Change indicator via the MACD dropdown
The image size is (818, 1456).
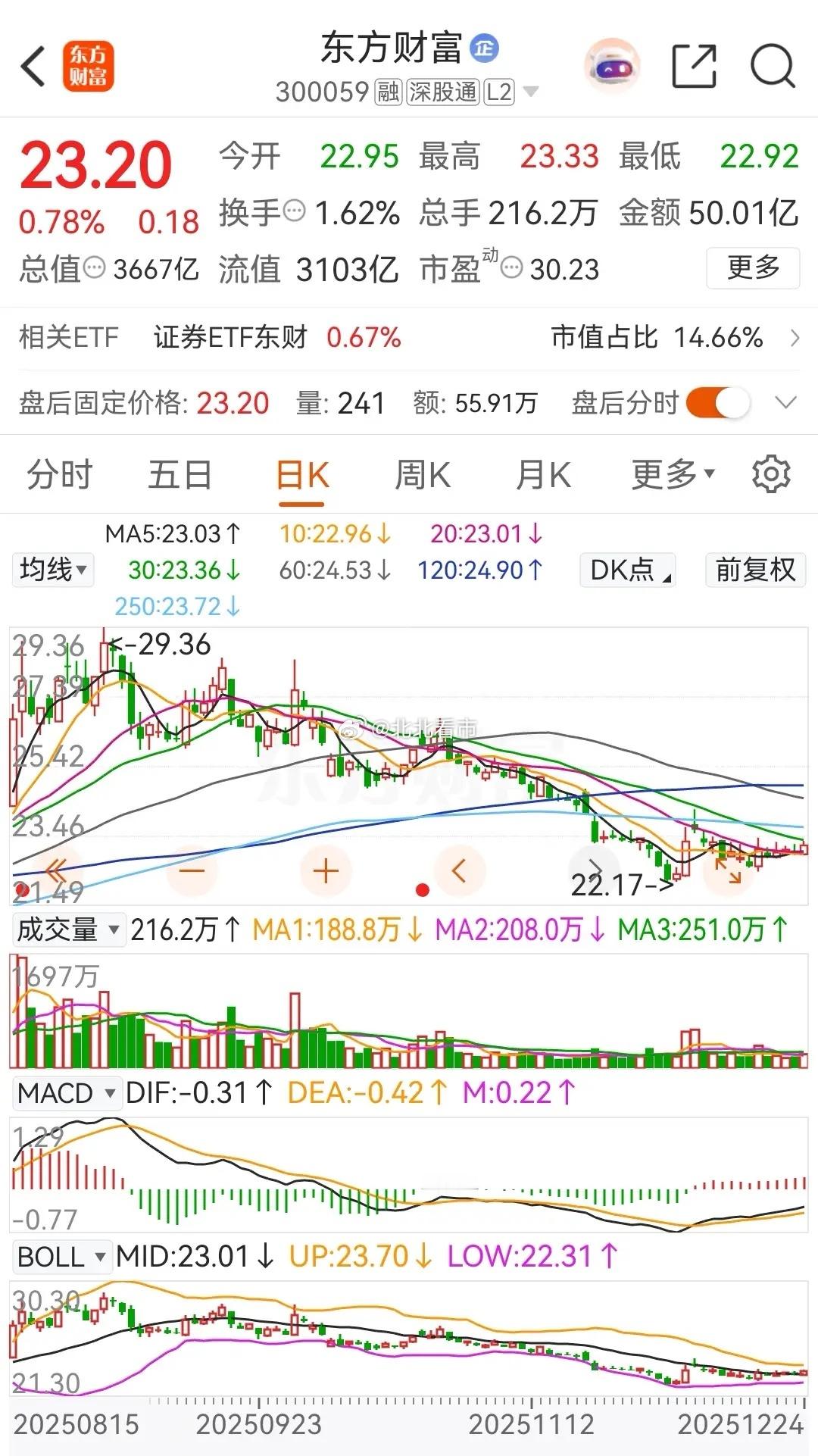pos(67,1093)
